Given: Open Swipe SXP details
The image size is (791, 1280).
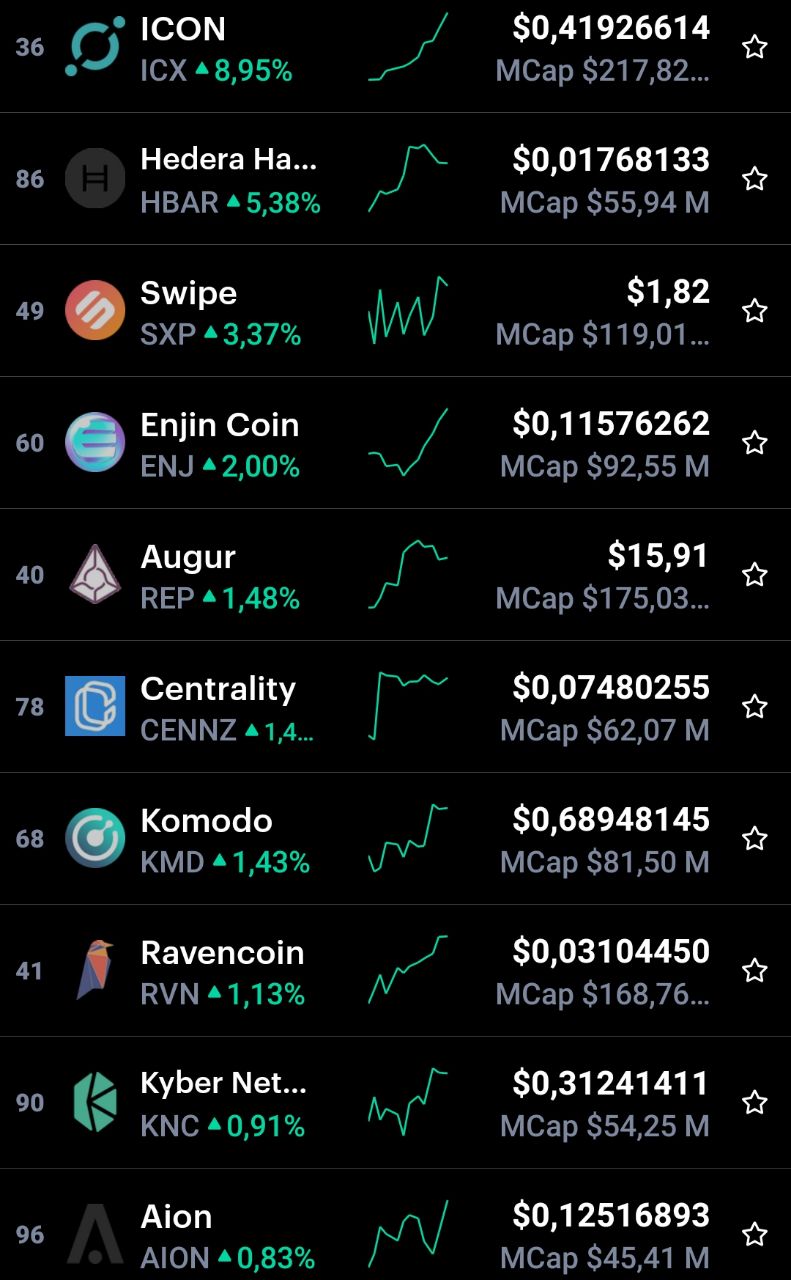Looking at the screenshot, I should pos(395,311).
